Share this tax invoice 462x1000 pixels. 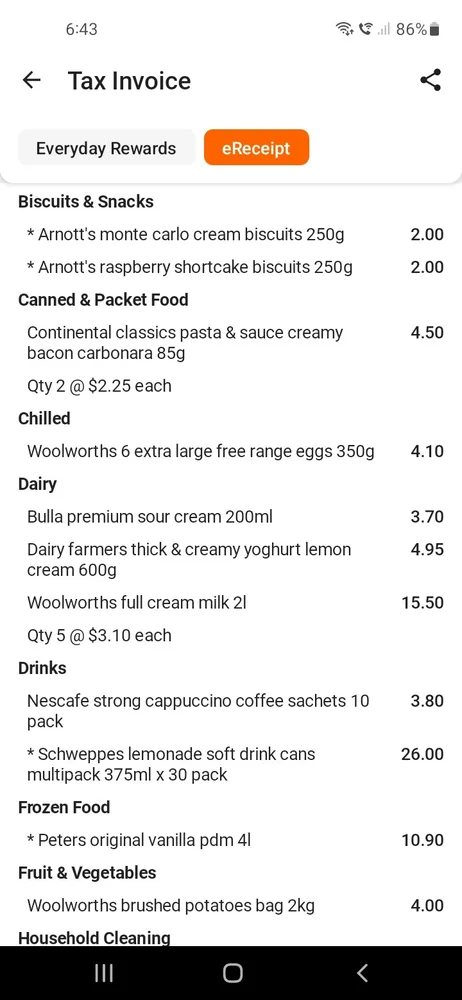[x=431, y=80]
